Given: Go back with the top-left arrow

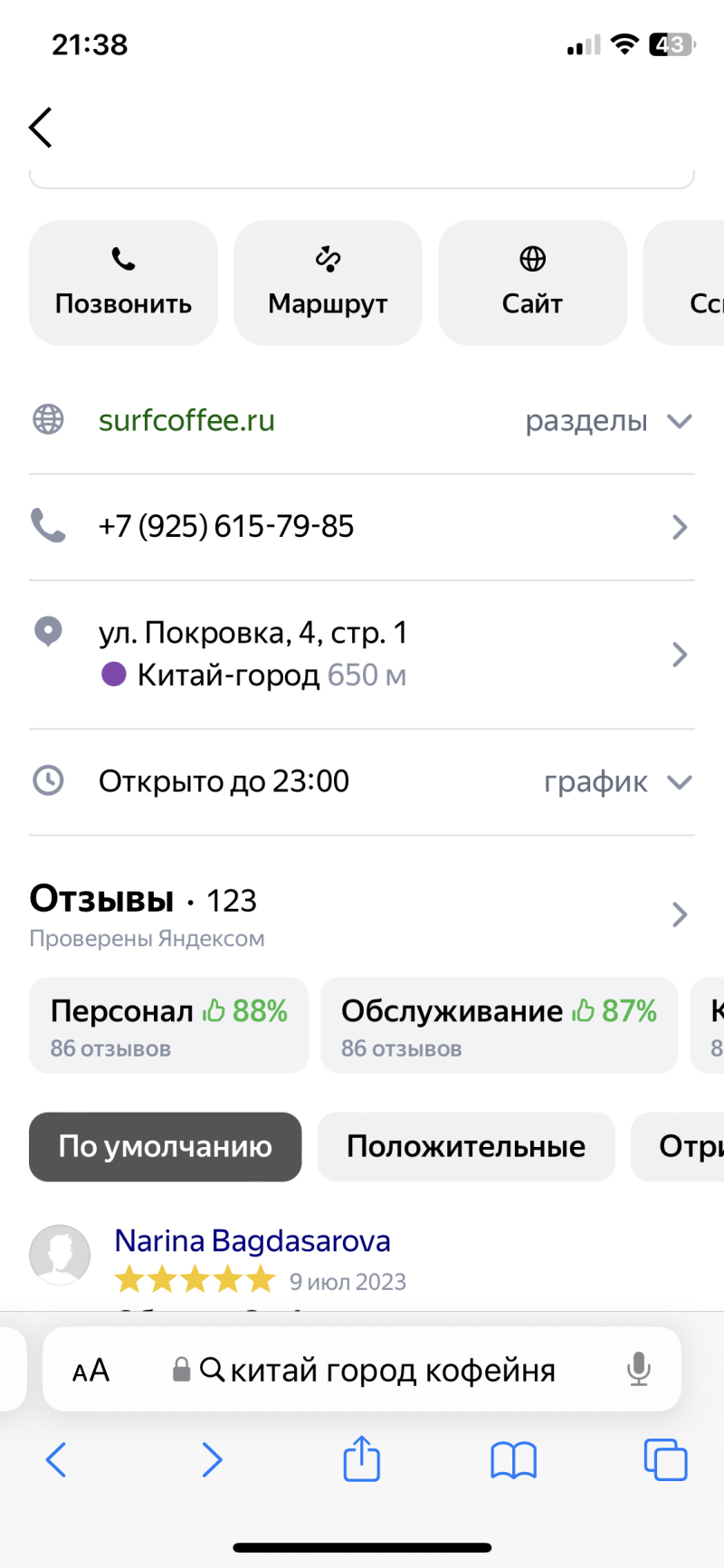Looking at the screenshot, I should 41,128.
